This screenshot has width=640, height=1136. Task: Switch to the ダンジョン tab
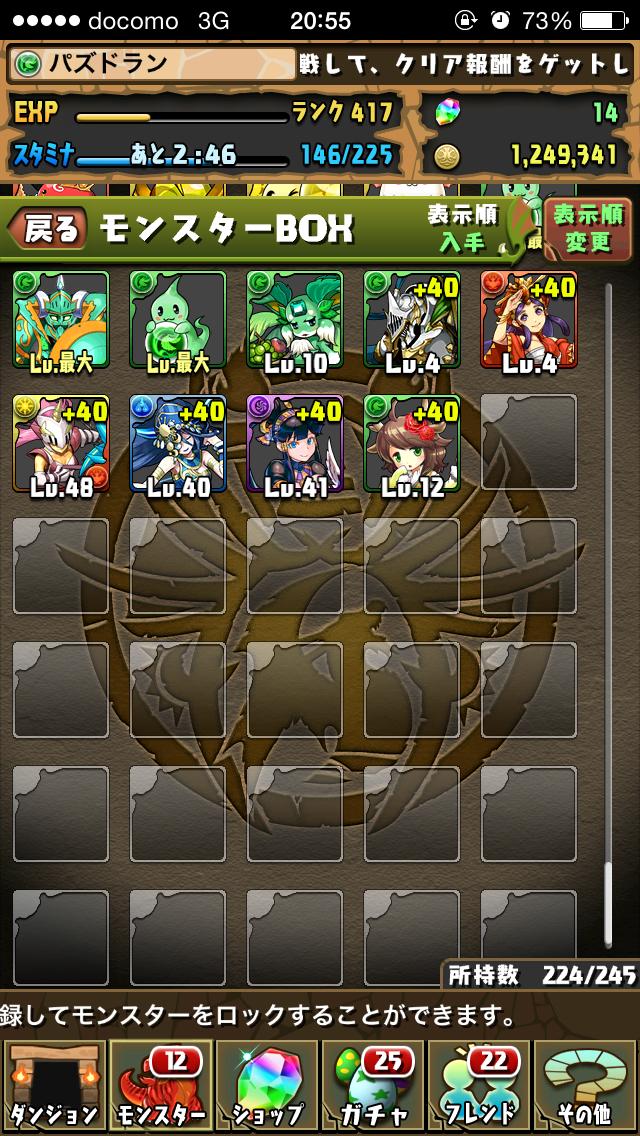[x=53, y=1085]
